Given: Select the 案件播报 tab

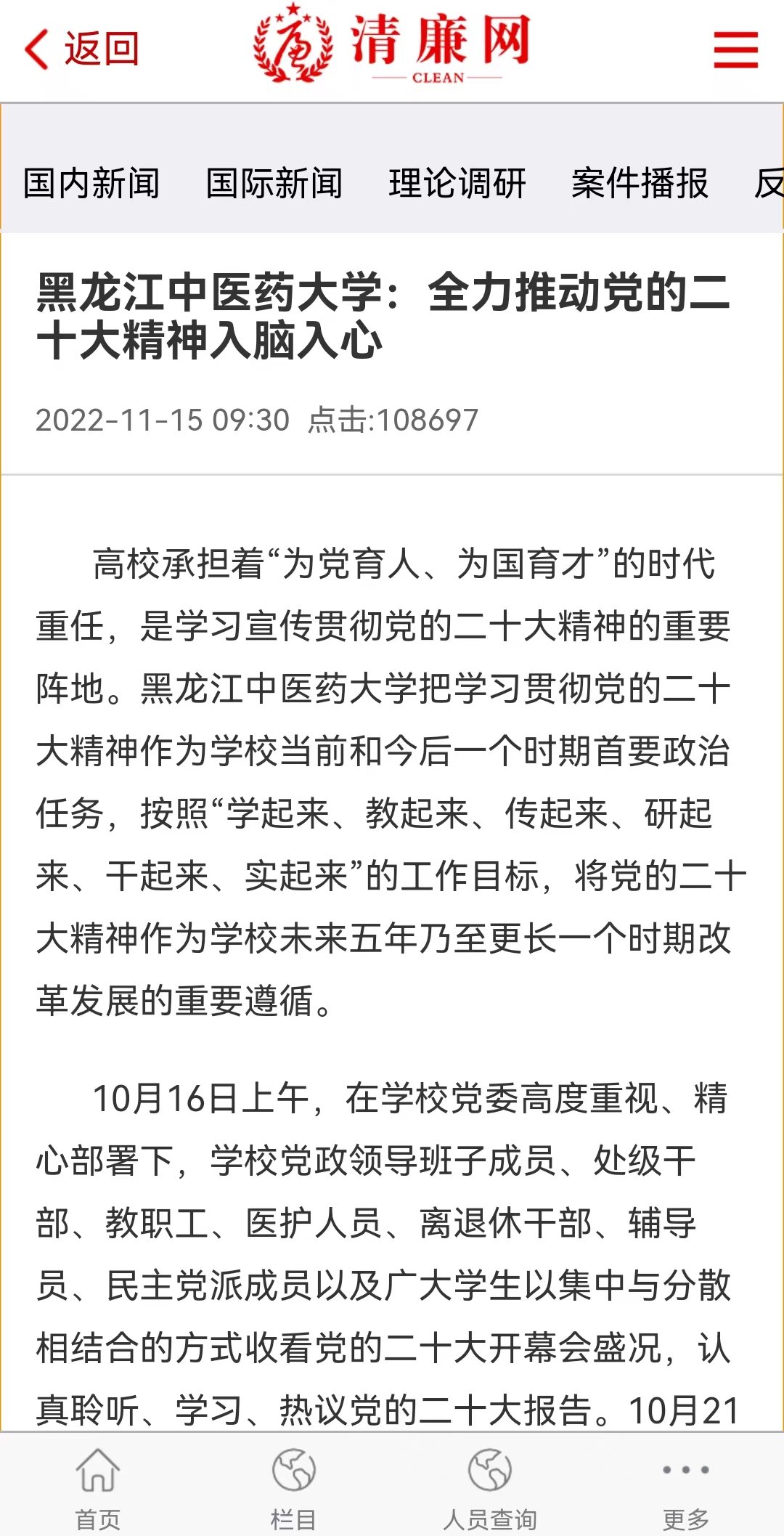Looking at the screenshot, I should [x=640, y=183].
